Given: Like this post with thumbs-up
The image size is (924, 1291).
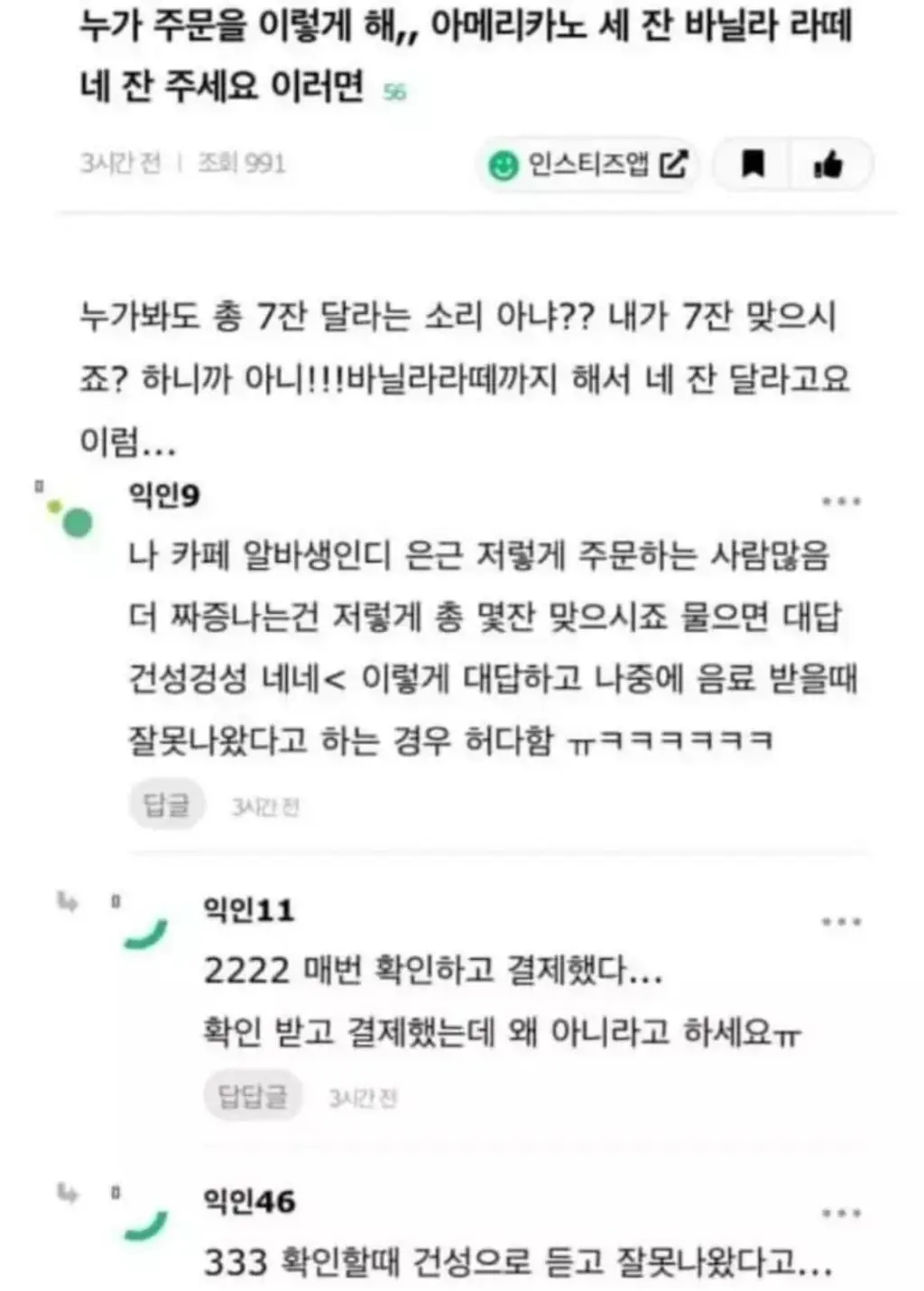Looking at the screenshot, I should point(828,164).
